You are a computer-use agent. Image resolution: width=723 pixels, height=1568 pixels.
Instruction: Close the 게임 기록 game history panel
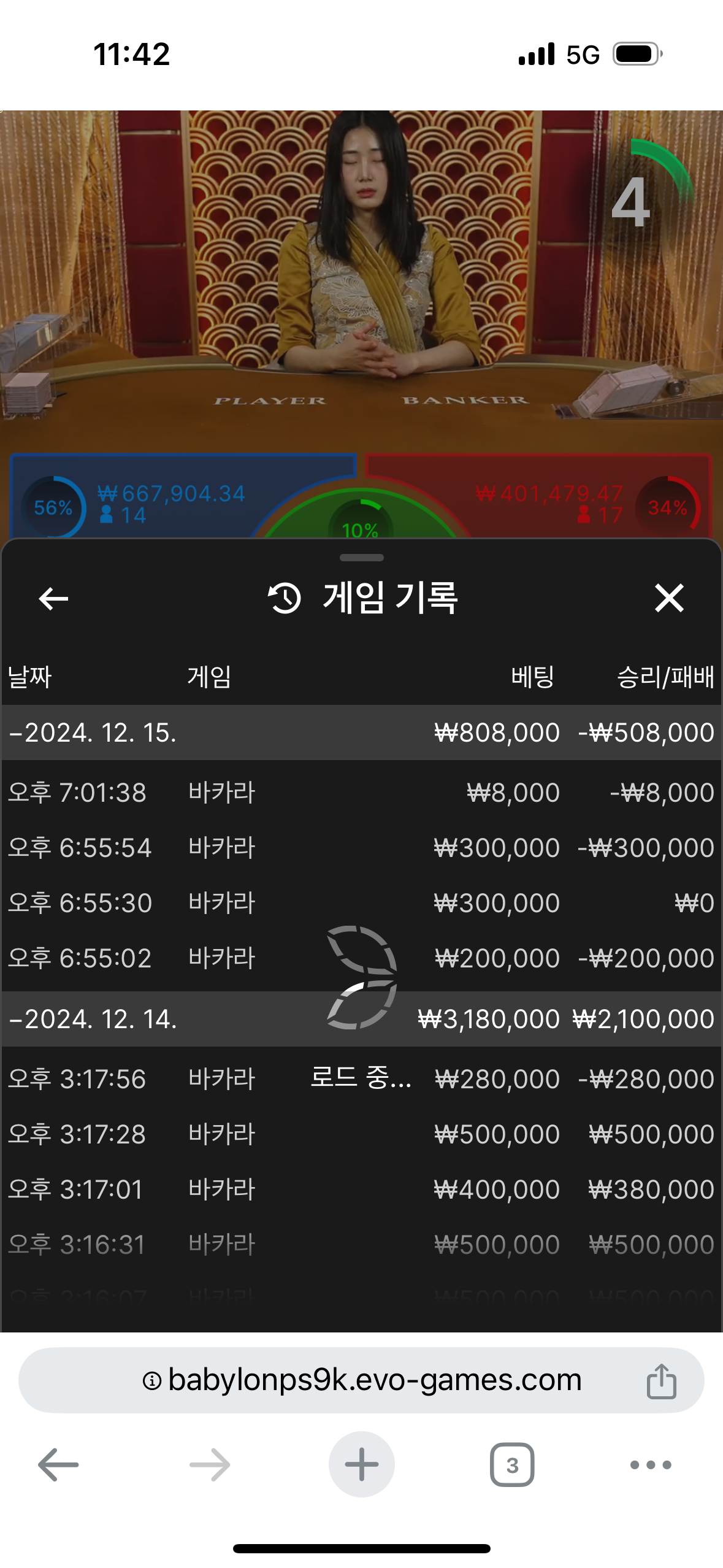pos(668,598)
